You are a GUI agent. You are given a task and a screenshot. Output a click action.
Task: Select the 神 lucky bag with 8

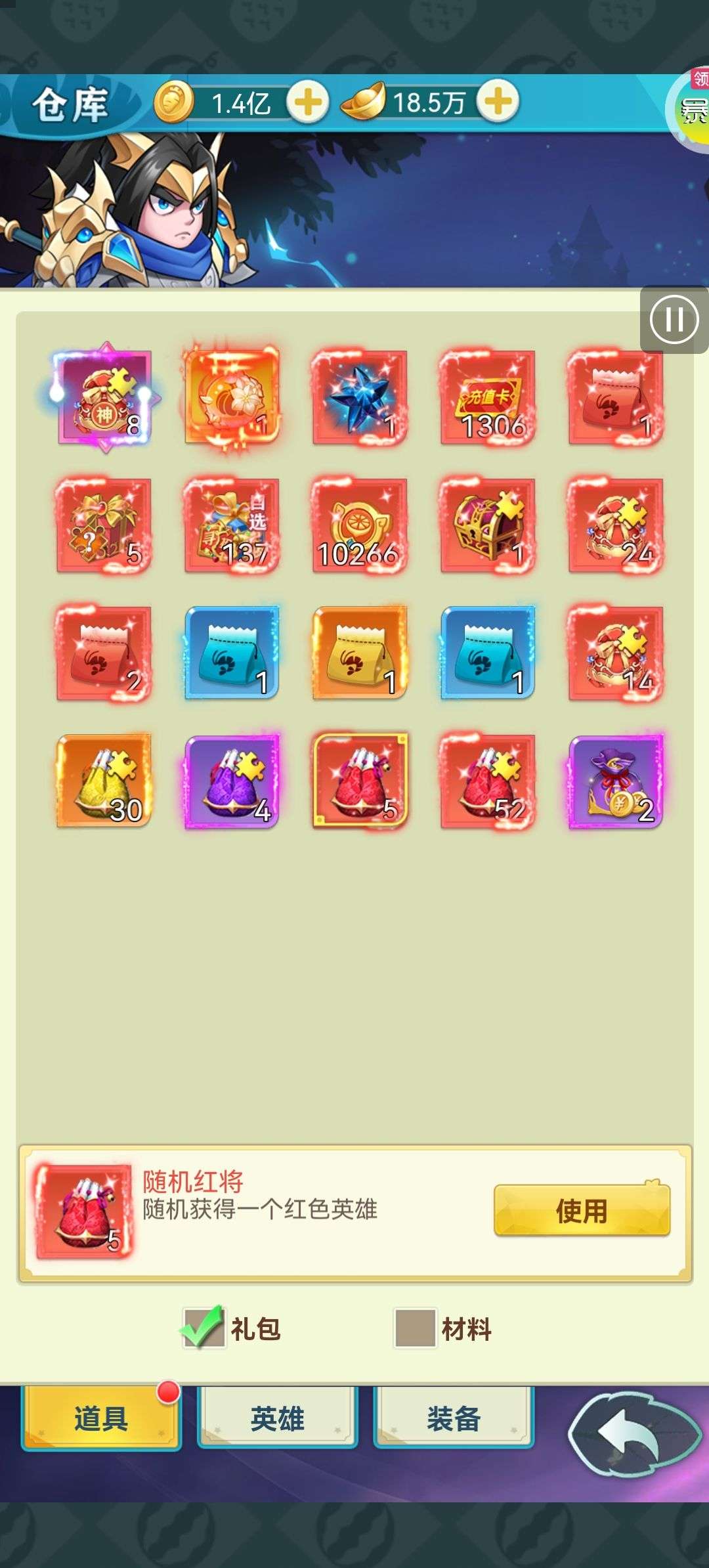[105, 397]
